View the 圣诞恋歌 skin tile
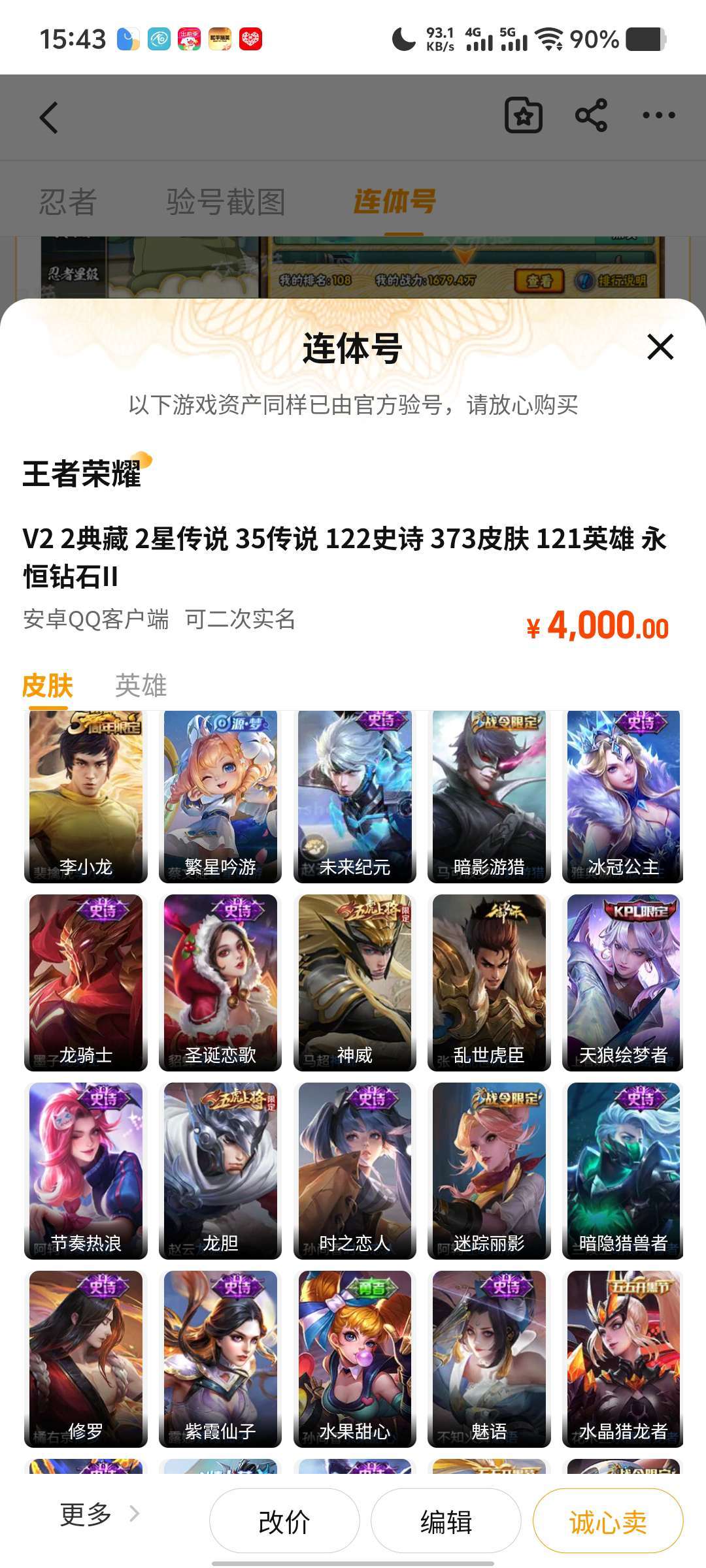The image size is (706, 1568). click(220, 982)
